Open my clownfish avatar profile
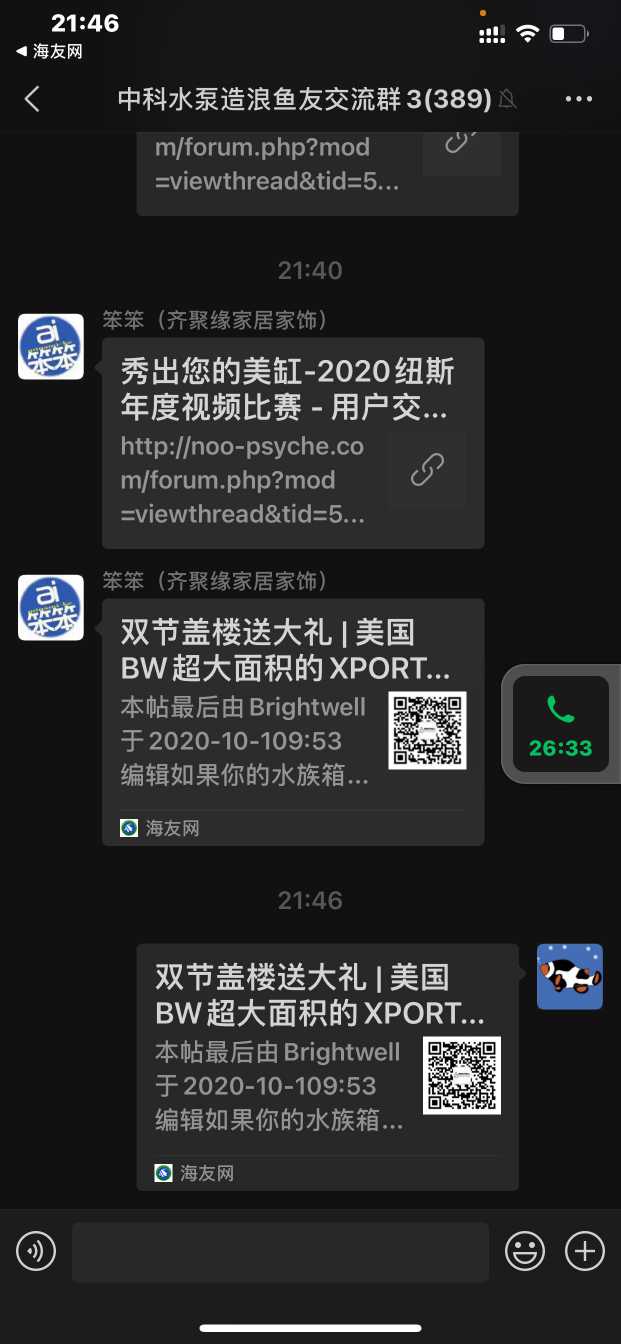This screenshot has height=1344, width=621. pos(570,976)
